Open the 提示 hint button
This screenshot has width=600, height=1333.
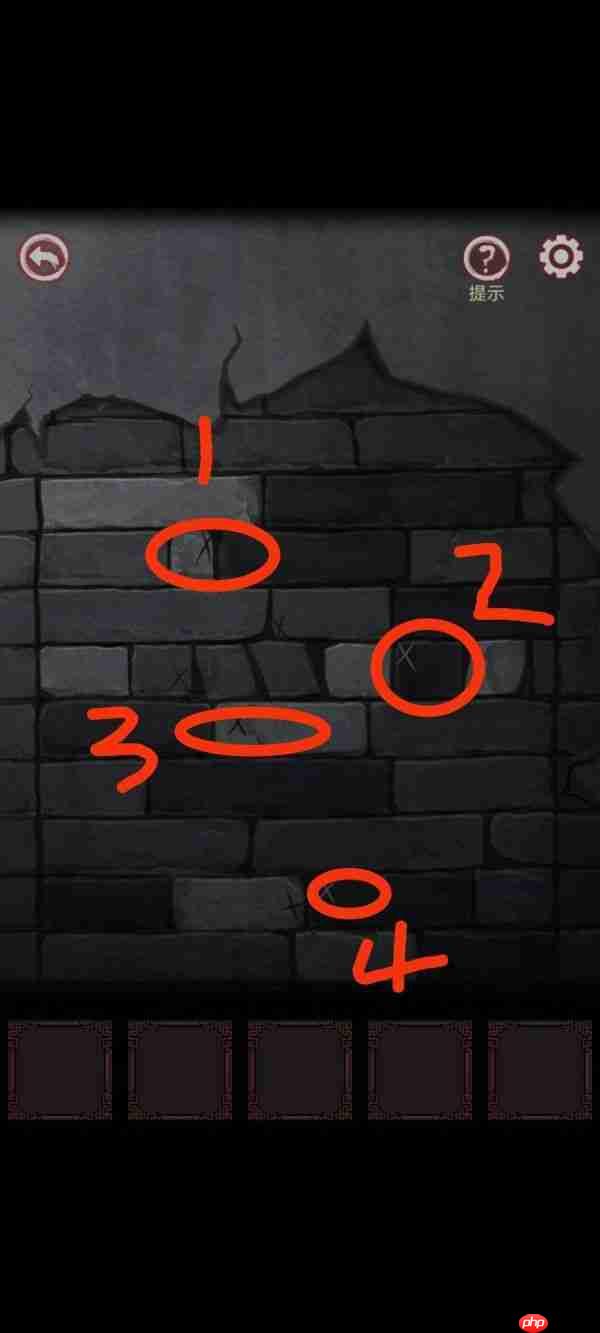click(486, 261)
